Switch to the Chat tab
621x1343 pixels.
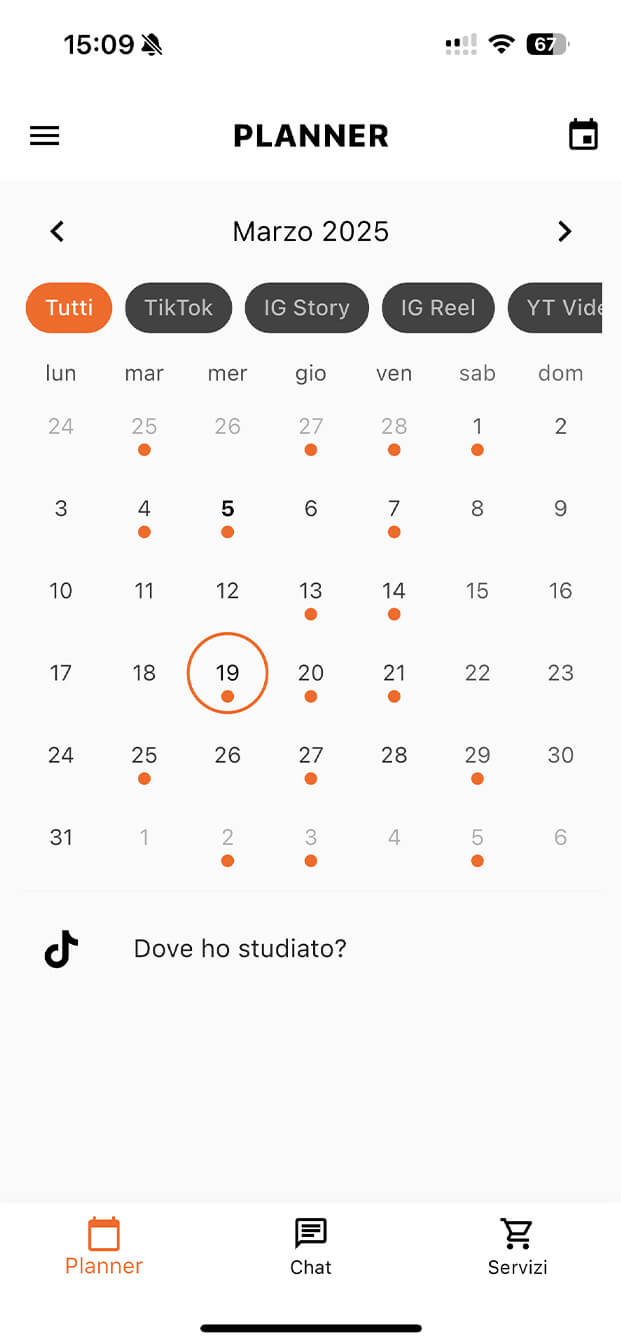310,1246
